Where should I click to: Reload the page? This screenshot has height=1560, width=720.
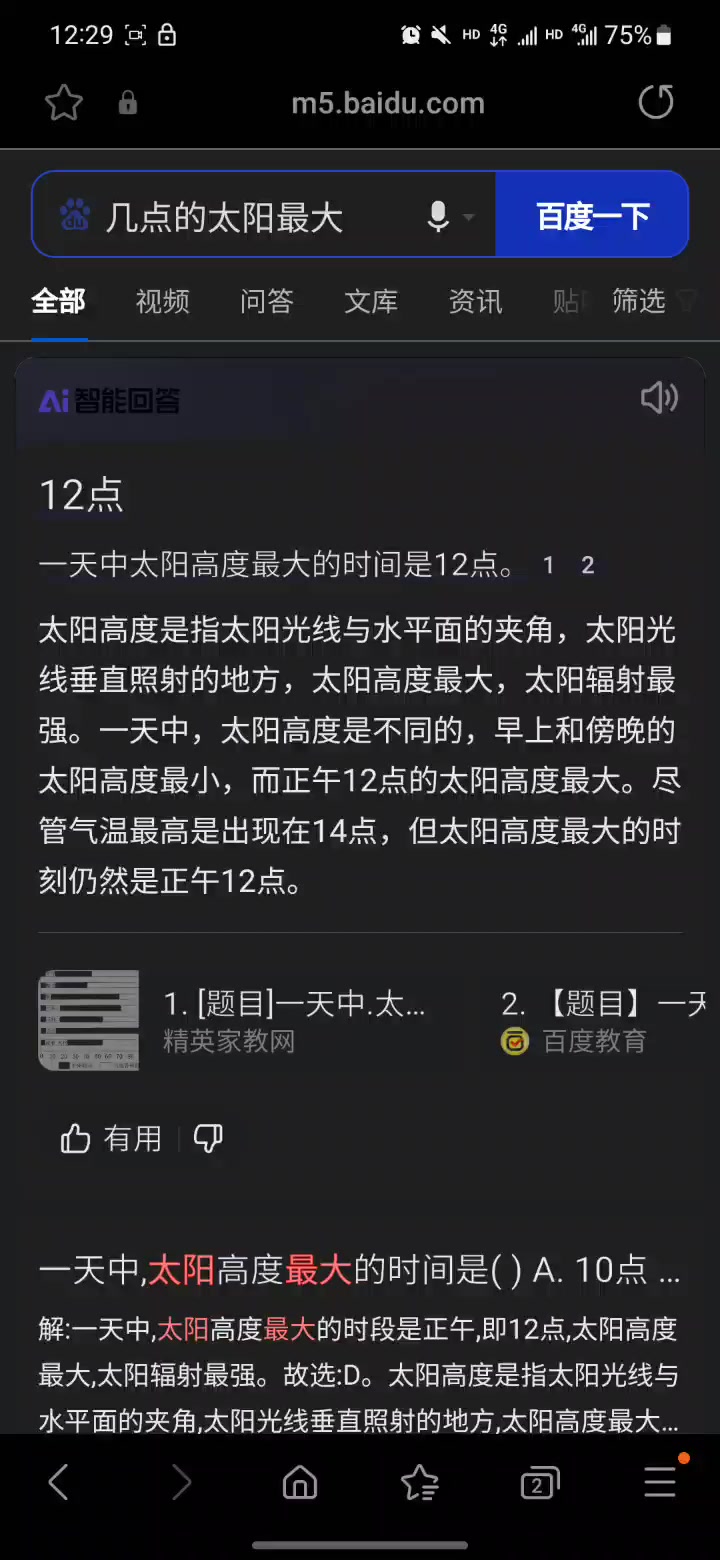pos(656,102)
